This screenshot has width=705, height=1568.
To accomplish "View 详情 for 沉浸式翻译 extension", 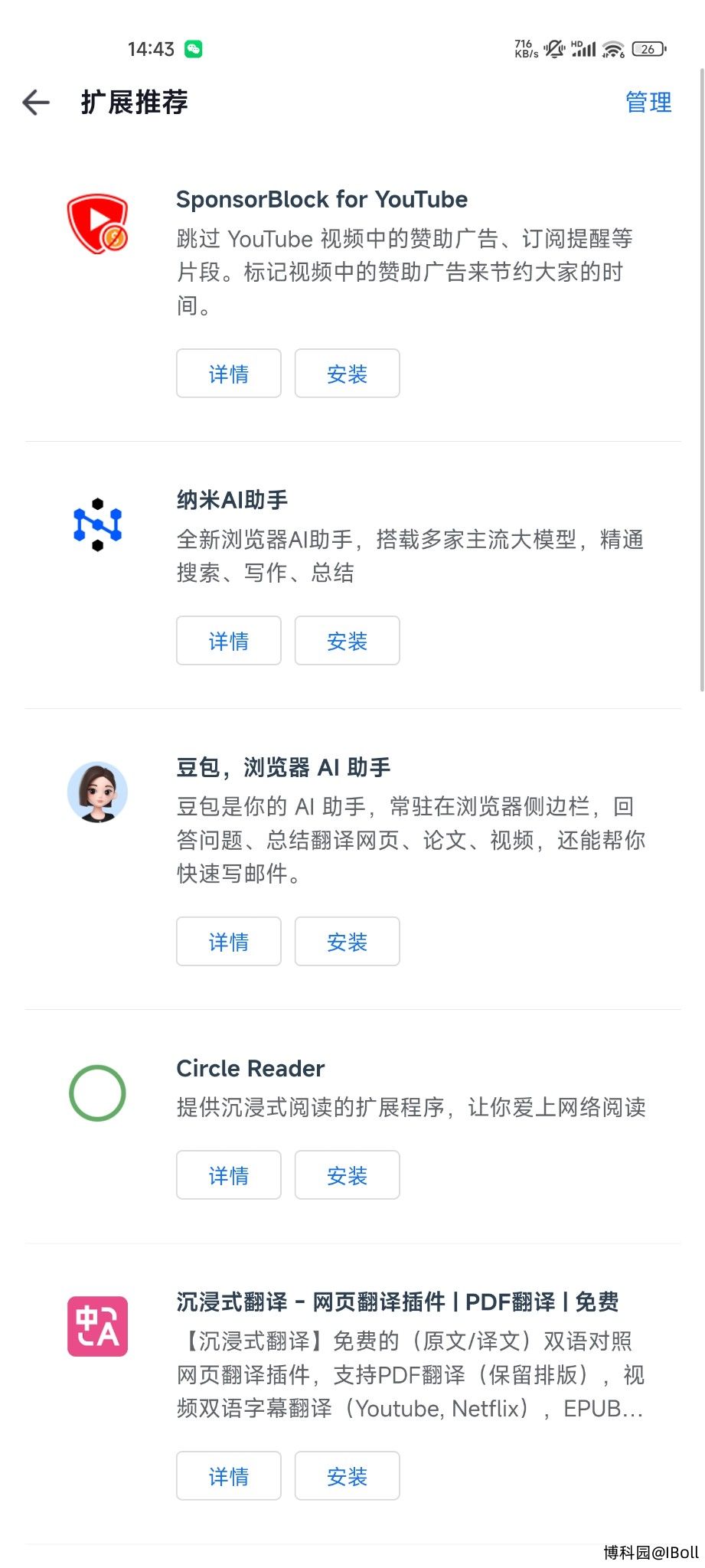I will (229, 1476).
